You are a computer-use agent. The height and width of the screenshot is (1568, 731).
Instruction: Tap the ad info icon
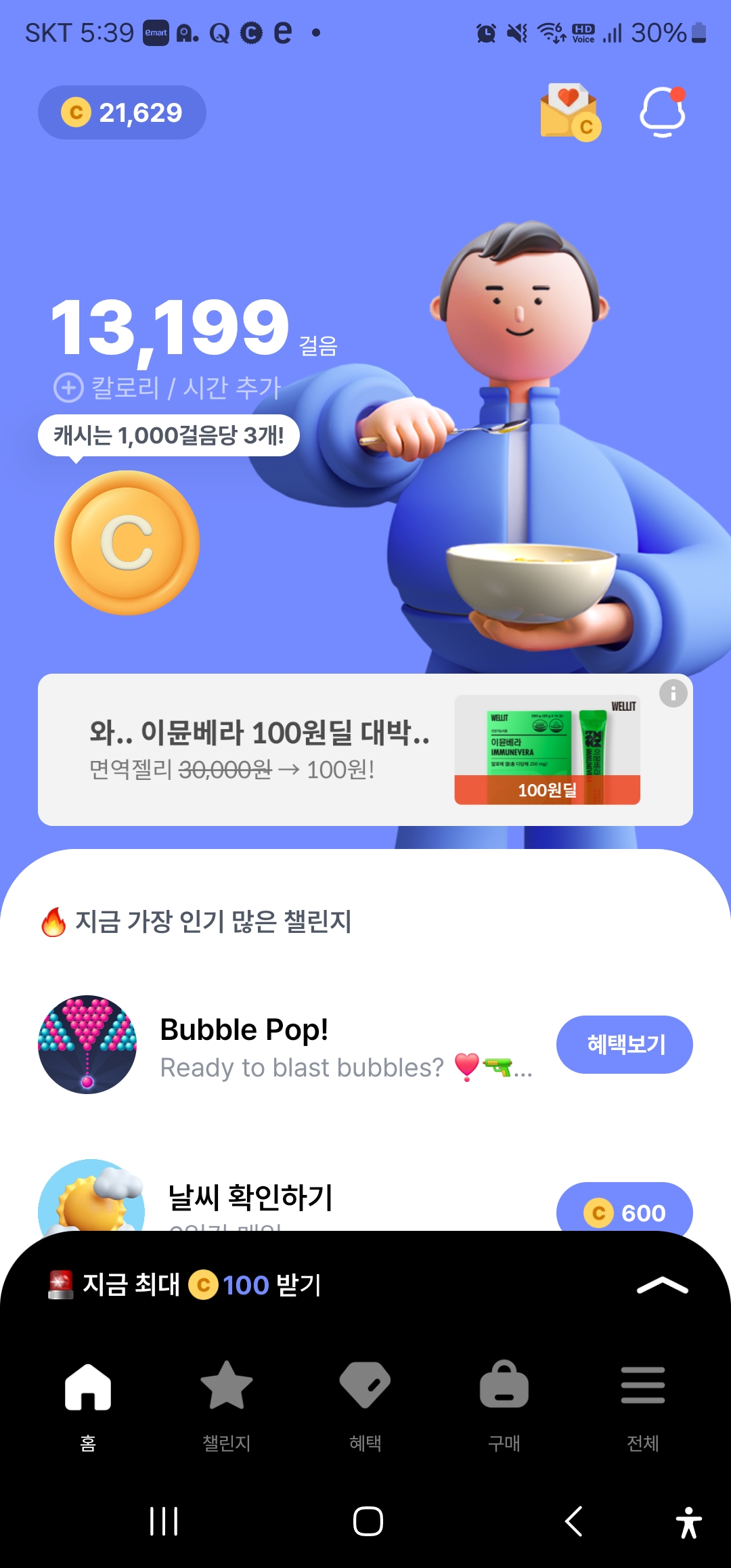[673, 693]
